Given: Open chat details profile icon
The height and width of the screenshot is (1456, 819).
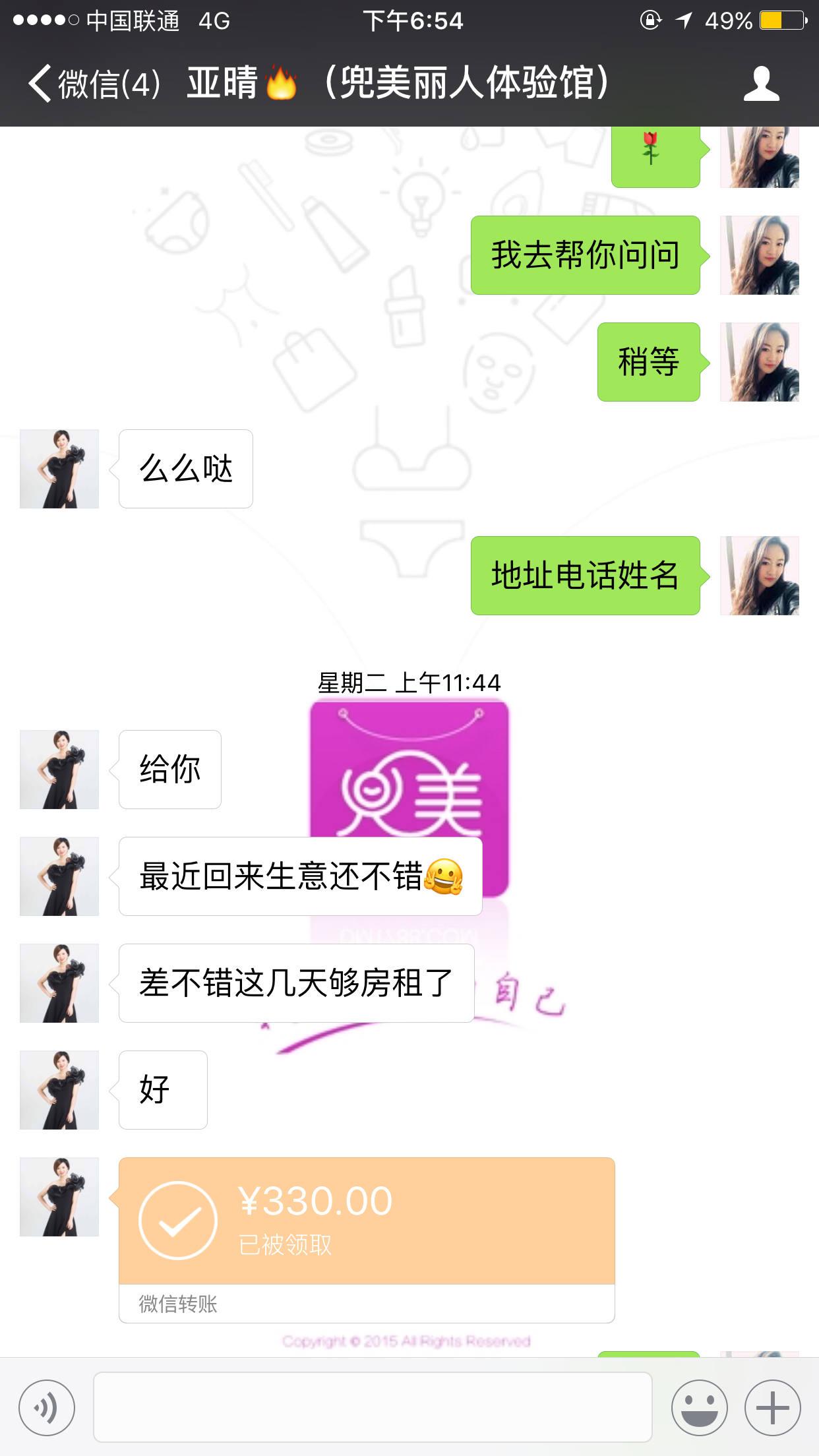Looking at the screenshot, I should click(761, 84).
